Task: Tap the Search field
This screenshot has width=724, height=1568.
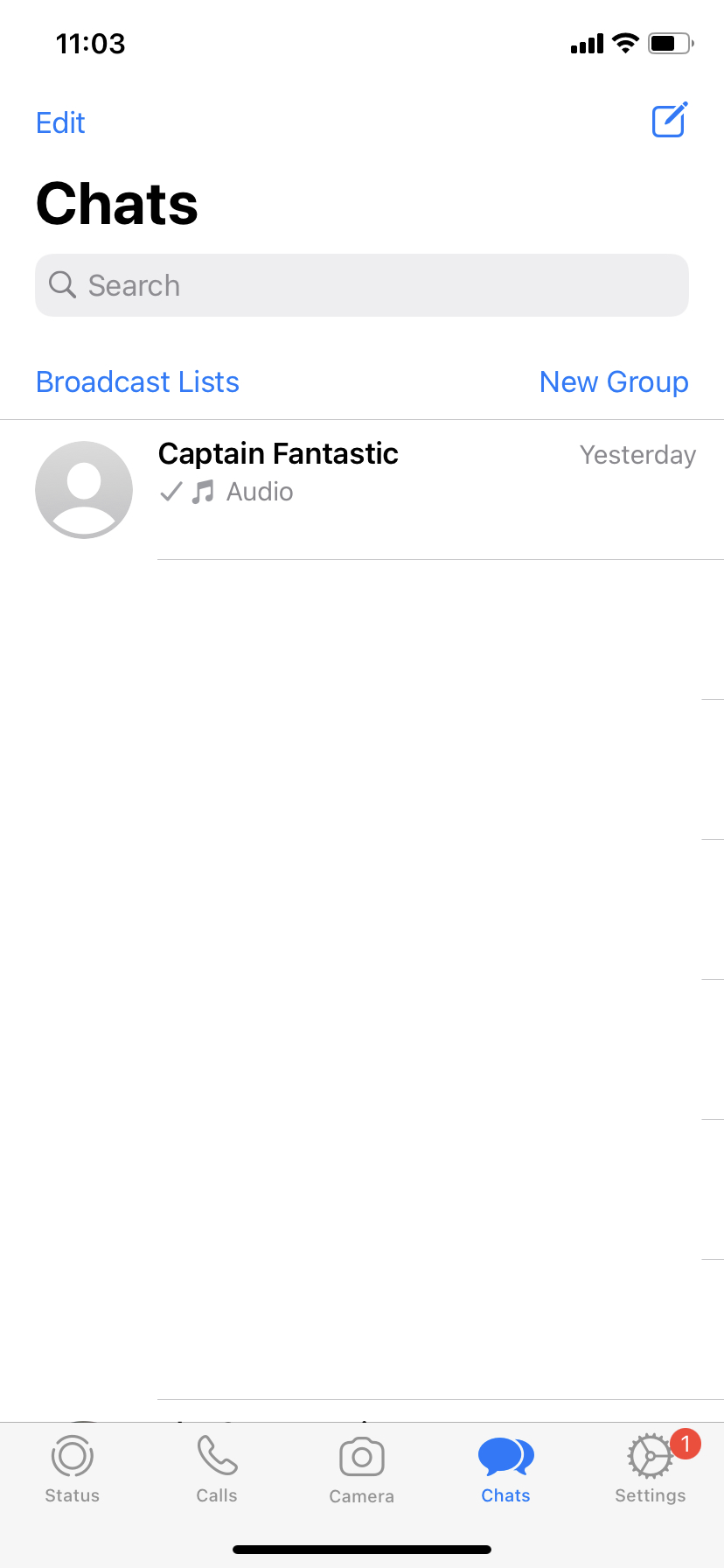Action: coord(362,285)
